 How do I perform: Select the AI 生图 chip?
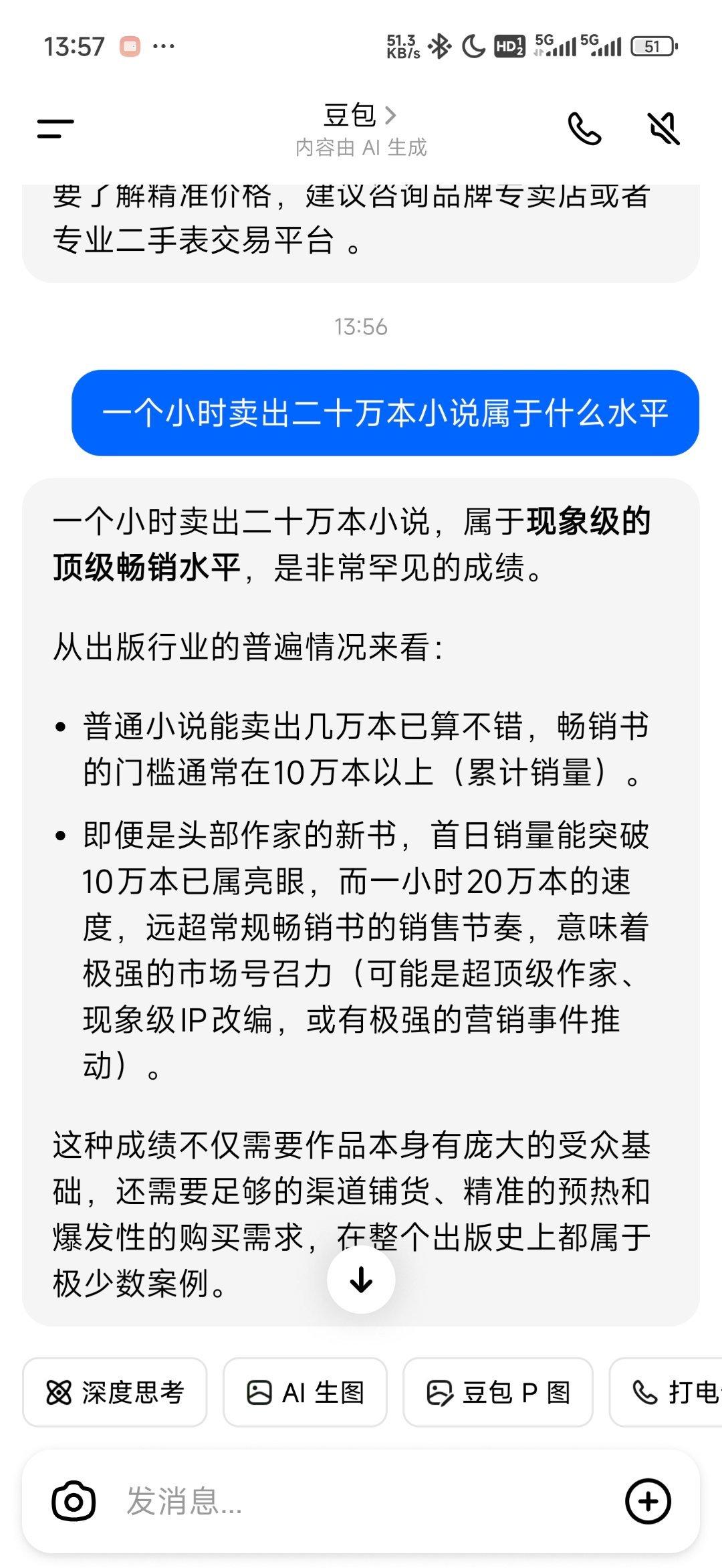point(305,1393)
